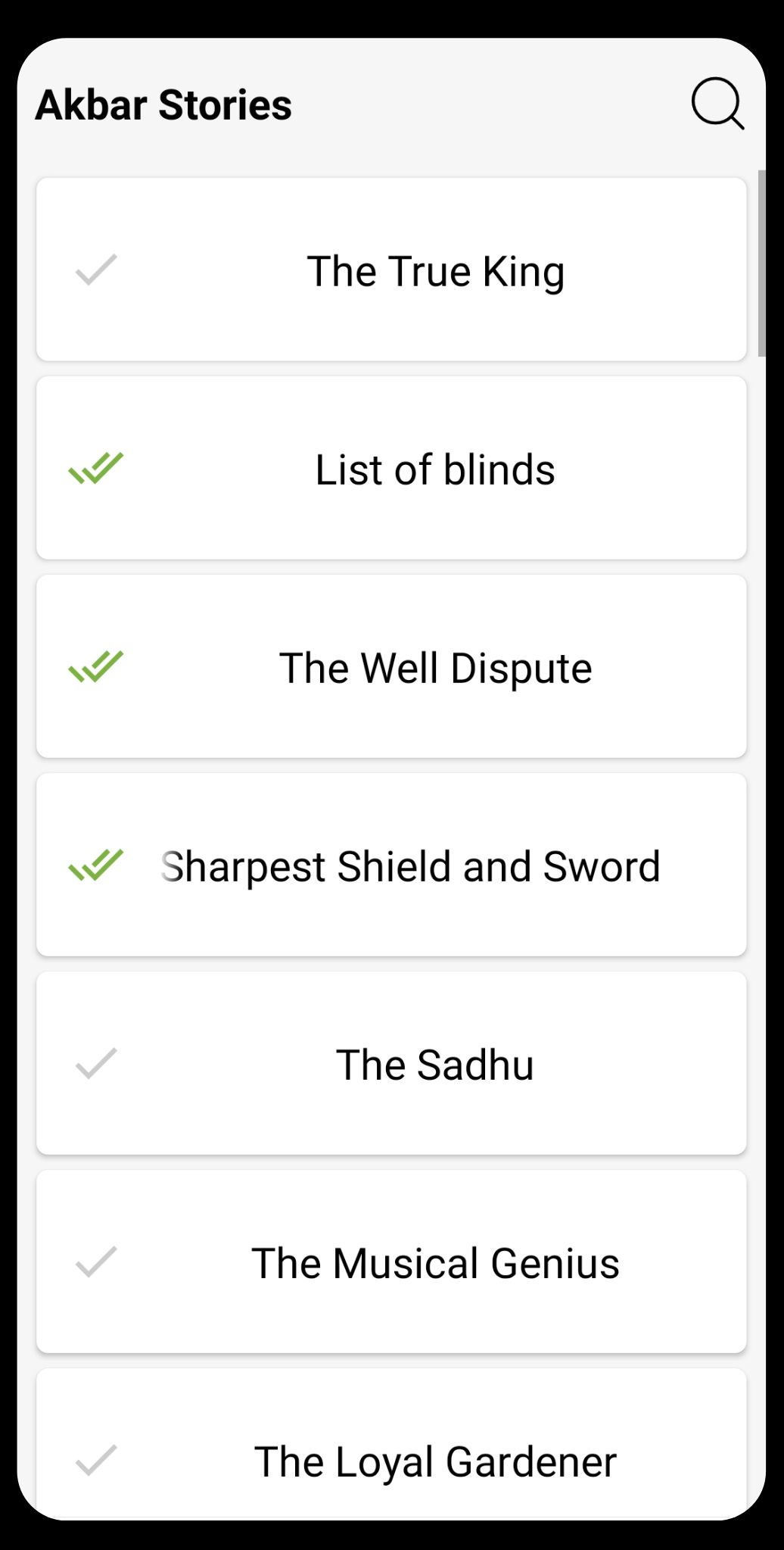This screenshot has width=784, height=1550.
Task: Open Sharpest Shield and Sword story
Action: coord(410,866)
